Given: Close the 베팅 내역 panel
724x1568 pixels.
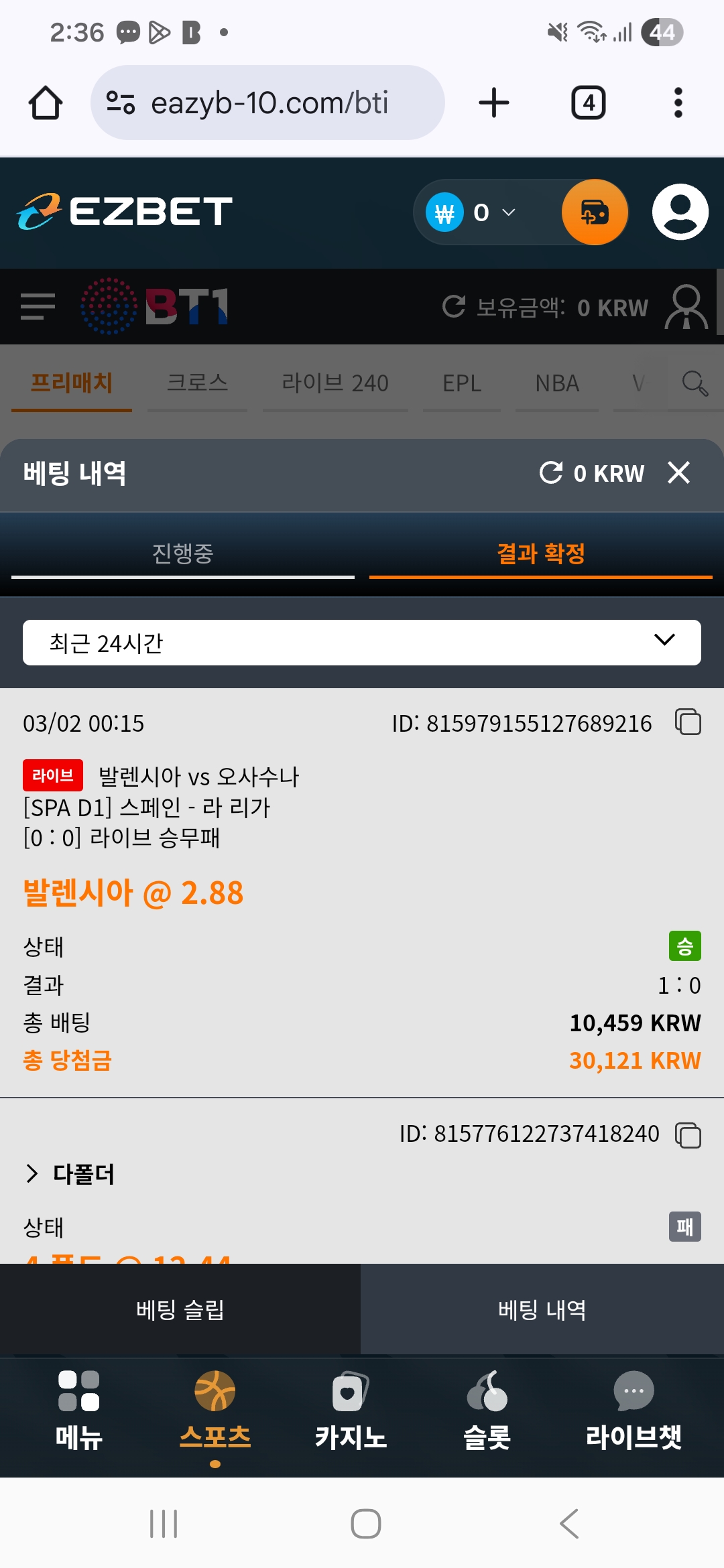Looking at the screenshot, I should click(x=678, y=473).
